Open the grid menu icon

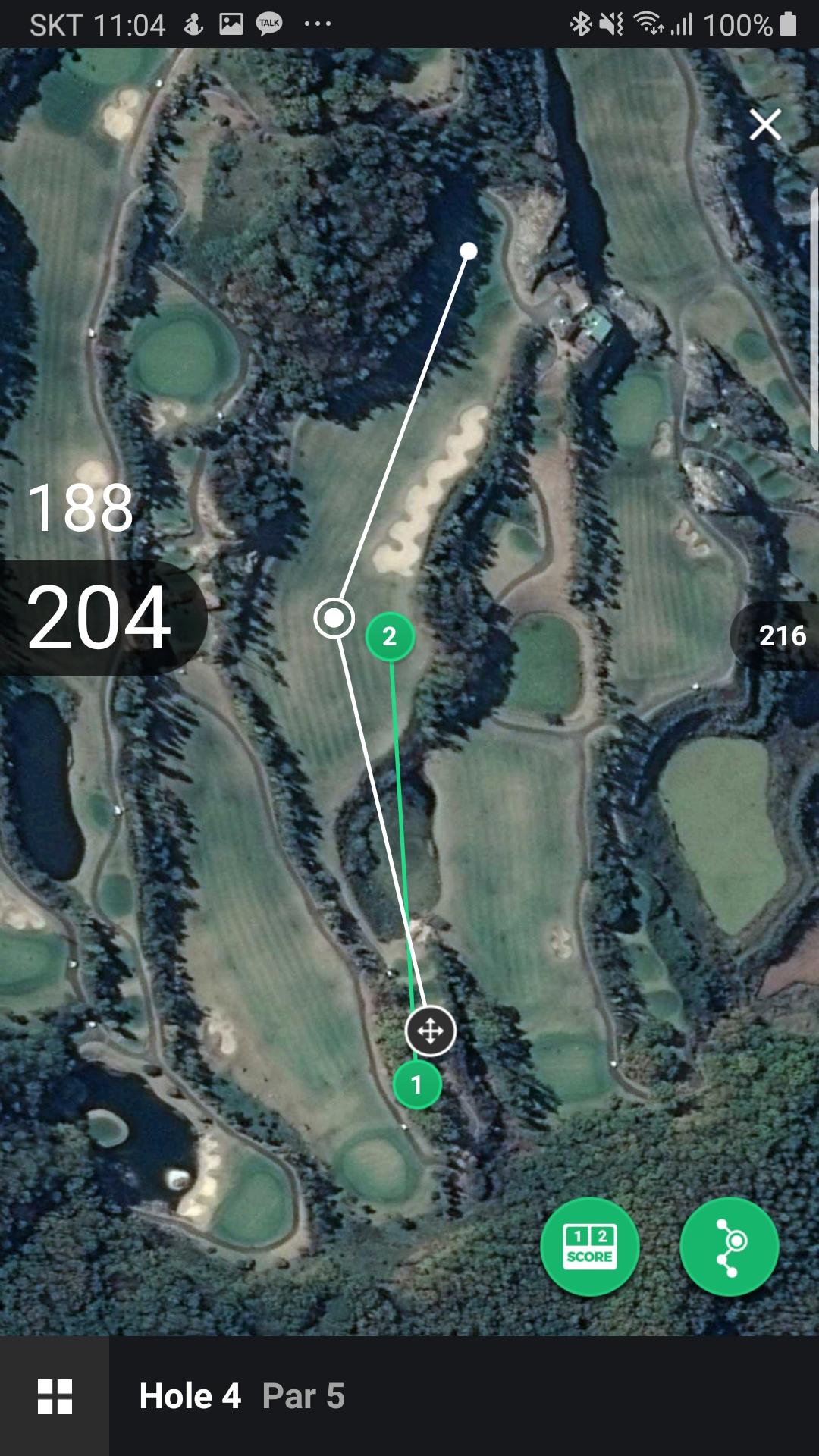[x=55, y=1396]
